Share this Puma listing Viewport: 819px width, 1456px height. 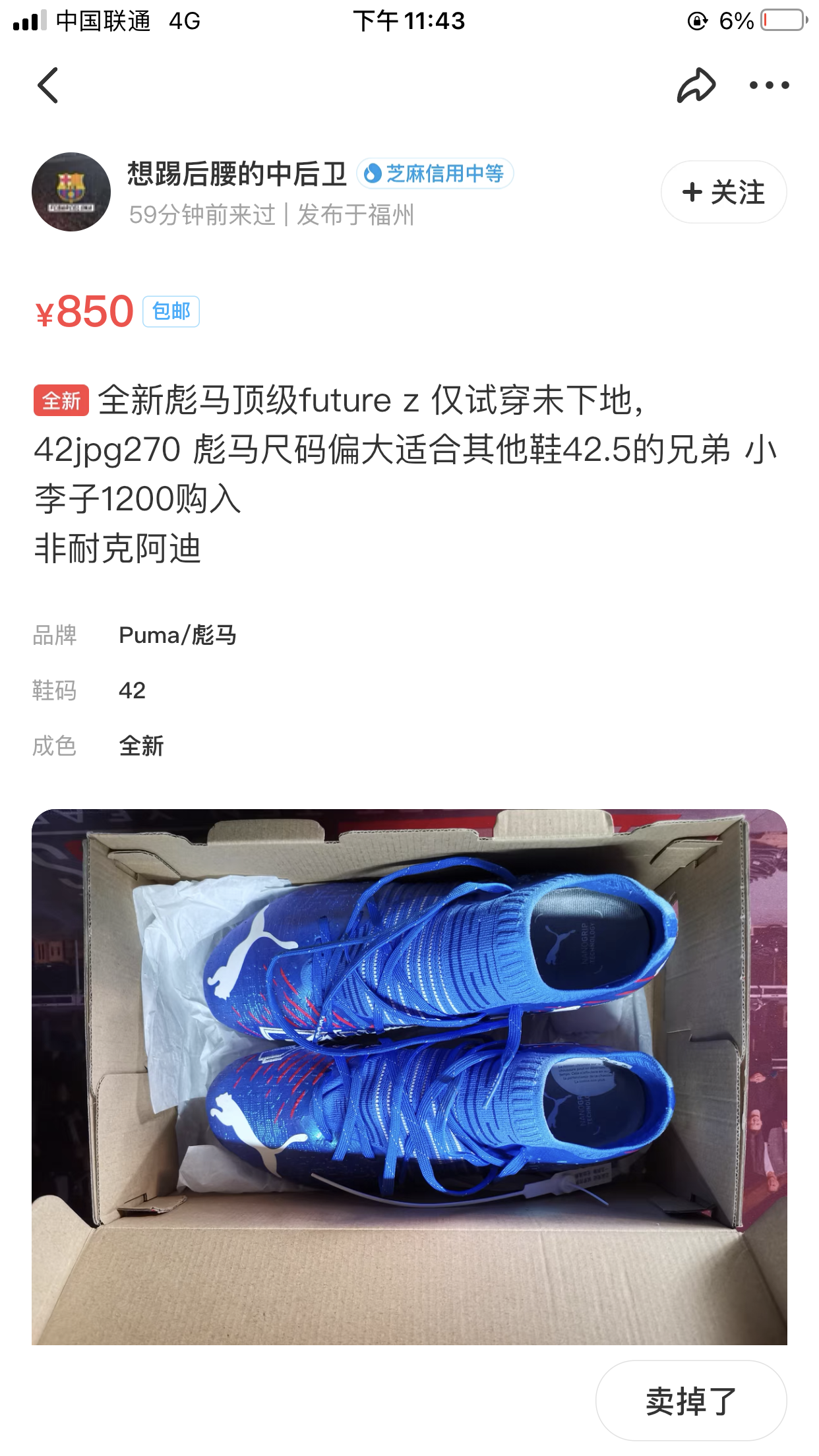(696, 85)
